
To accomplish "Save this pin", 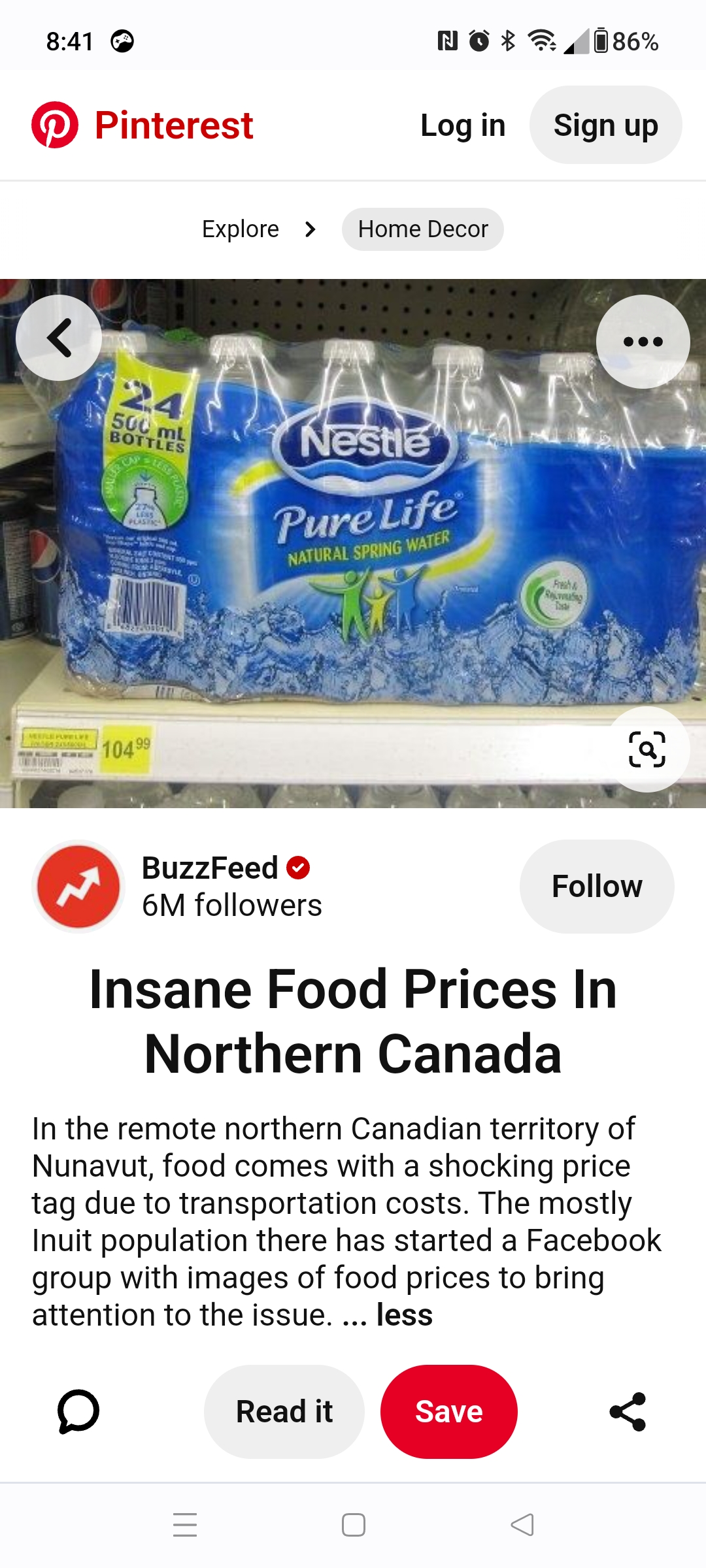I will point(449,1412).
